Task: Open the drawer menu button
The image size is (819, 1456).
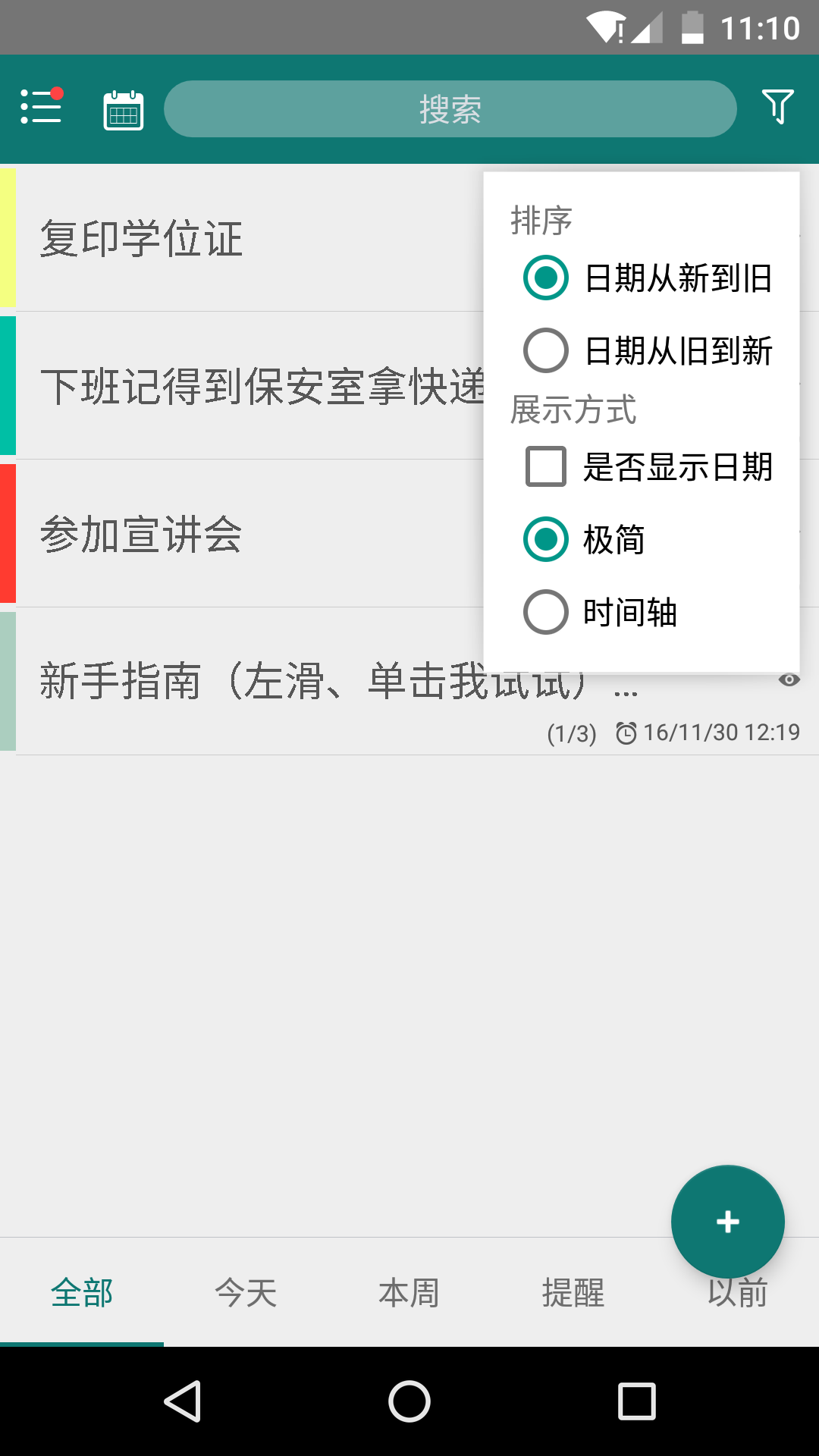Action: coord(41,107)
